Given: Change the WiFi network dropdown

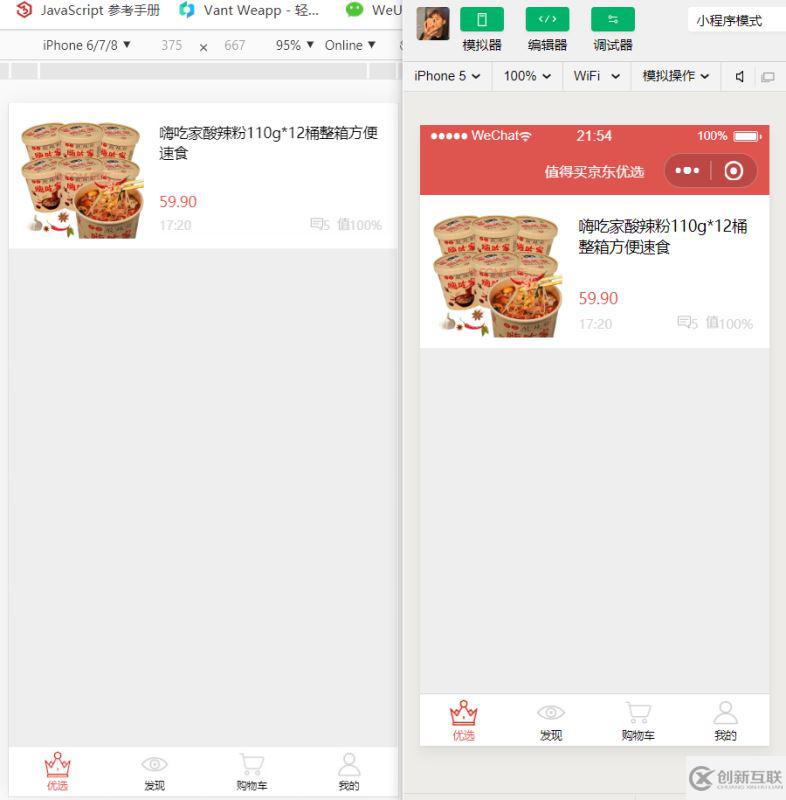Looking at the screenshot, I should point(597,76).
